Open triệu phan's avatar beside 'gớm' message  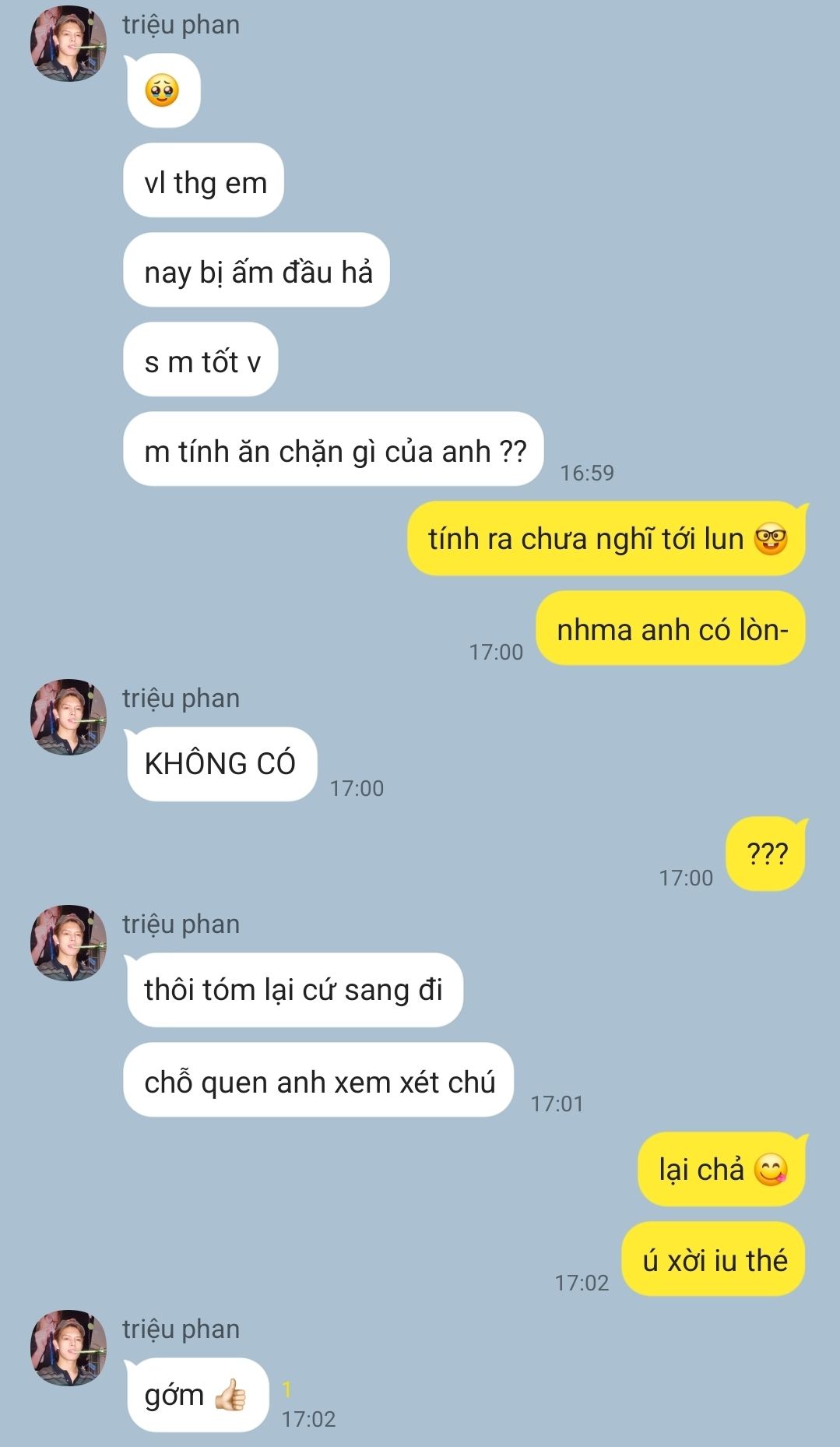click(68, 1348)
